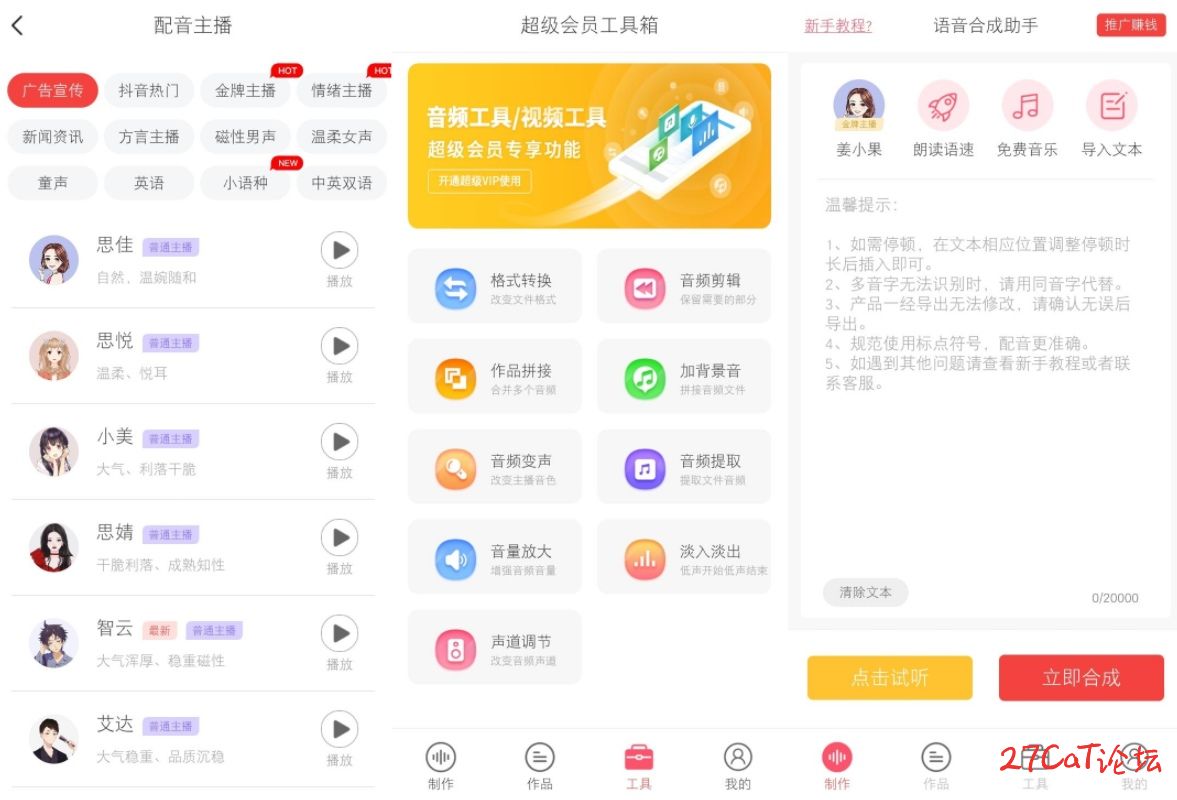Open the 音频剪辑 tool

coord(684,288)
